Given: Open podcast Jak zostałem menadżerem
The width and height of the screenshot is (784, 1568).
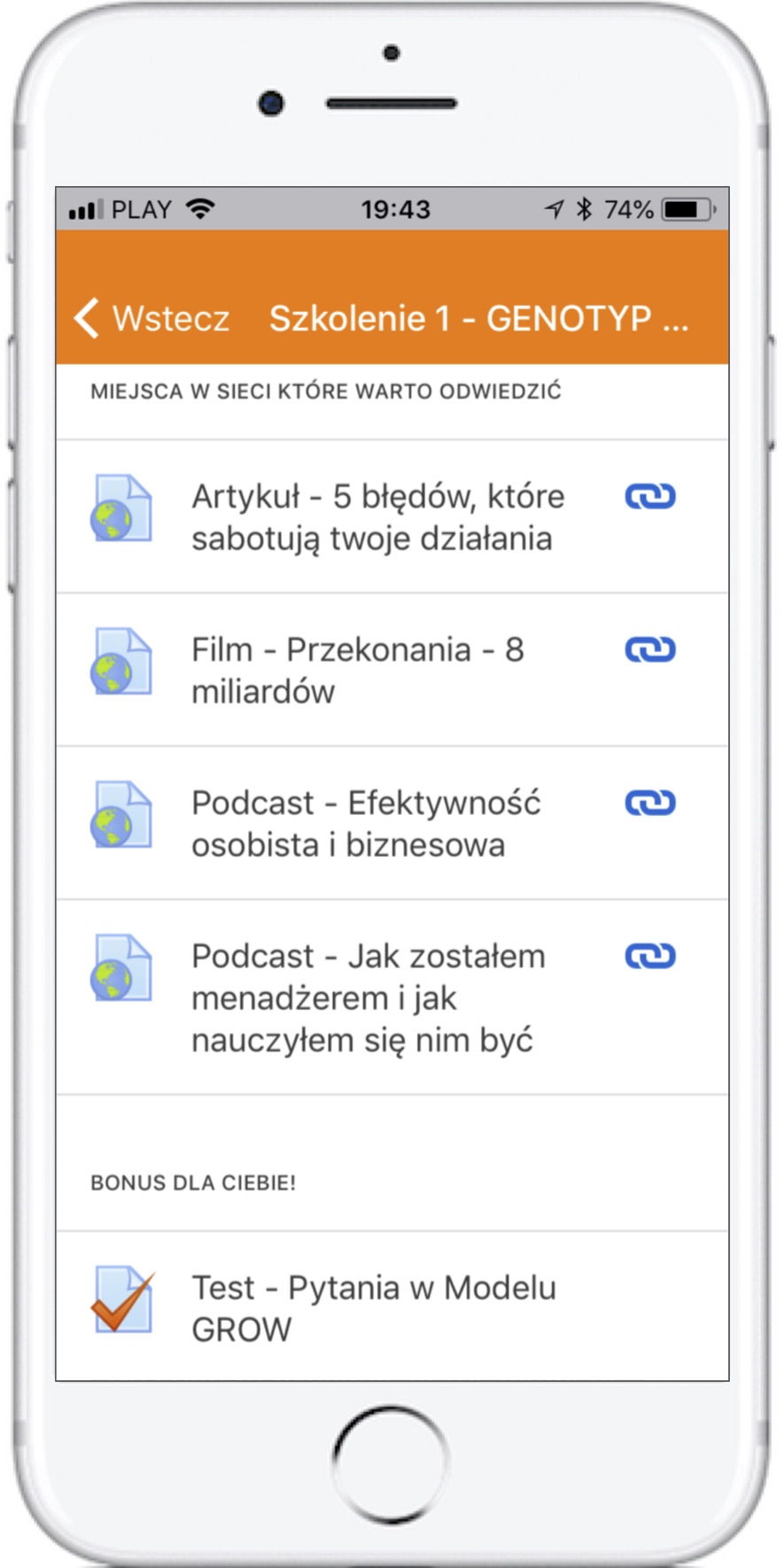Looking at the screenshot, I should 392,997.
